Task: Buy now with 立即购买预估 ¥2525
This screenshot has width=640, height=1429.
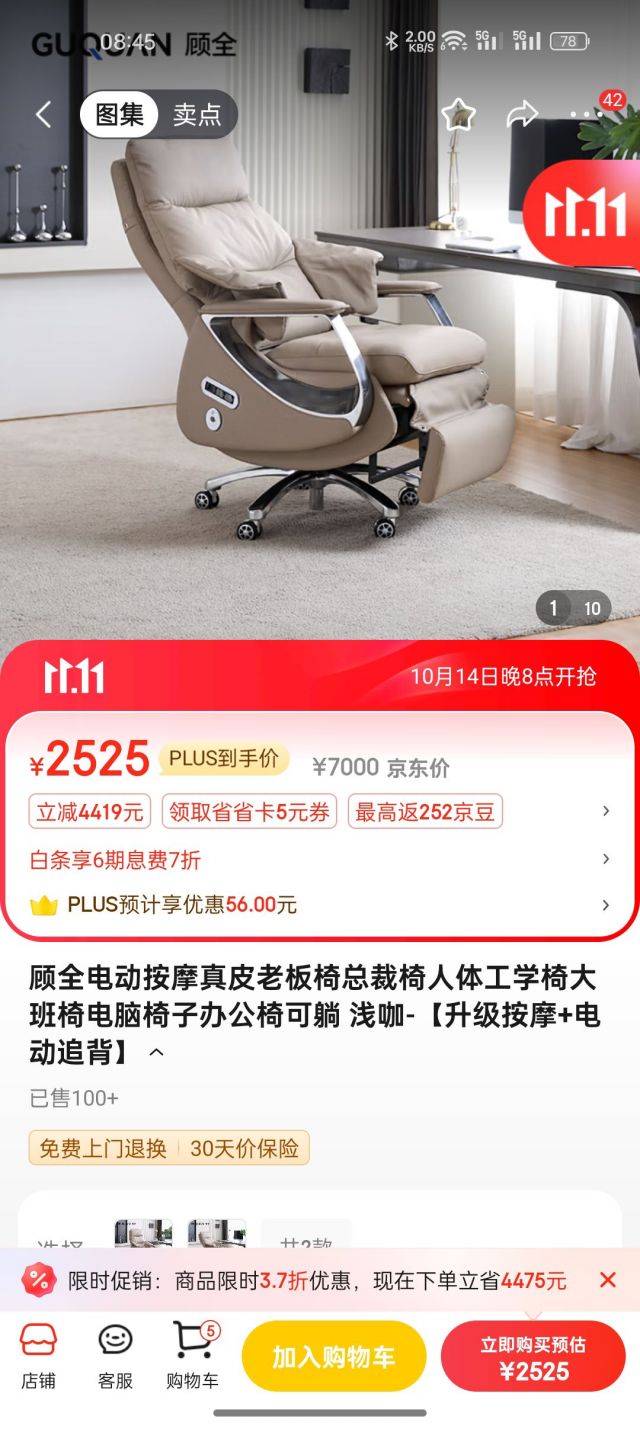Action: [x=533, y=1356]
